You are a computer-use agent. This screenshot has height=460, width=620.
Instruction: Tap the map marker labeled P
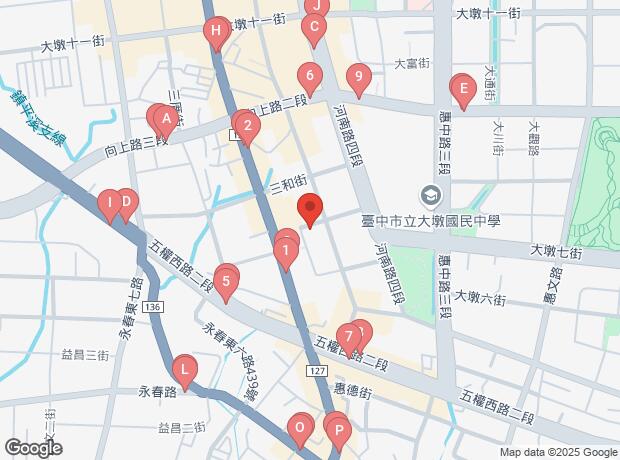coord(339,433)
